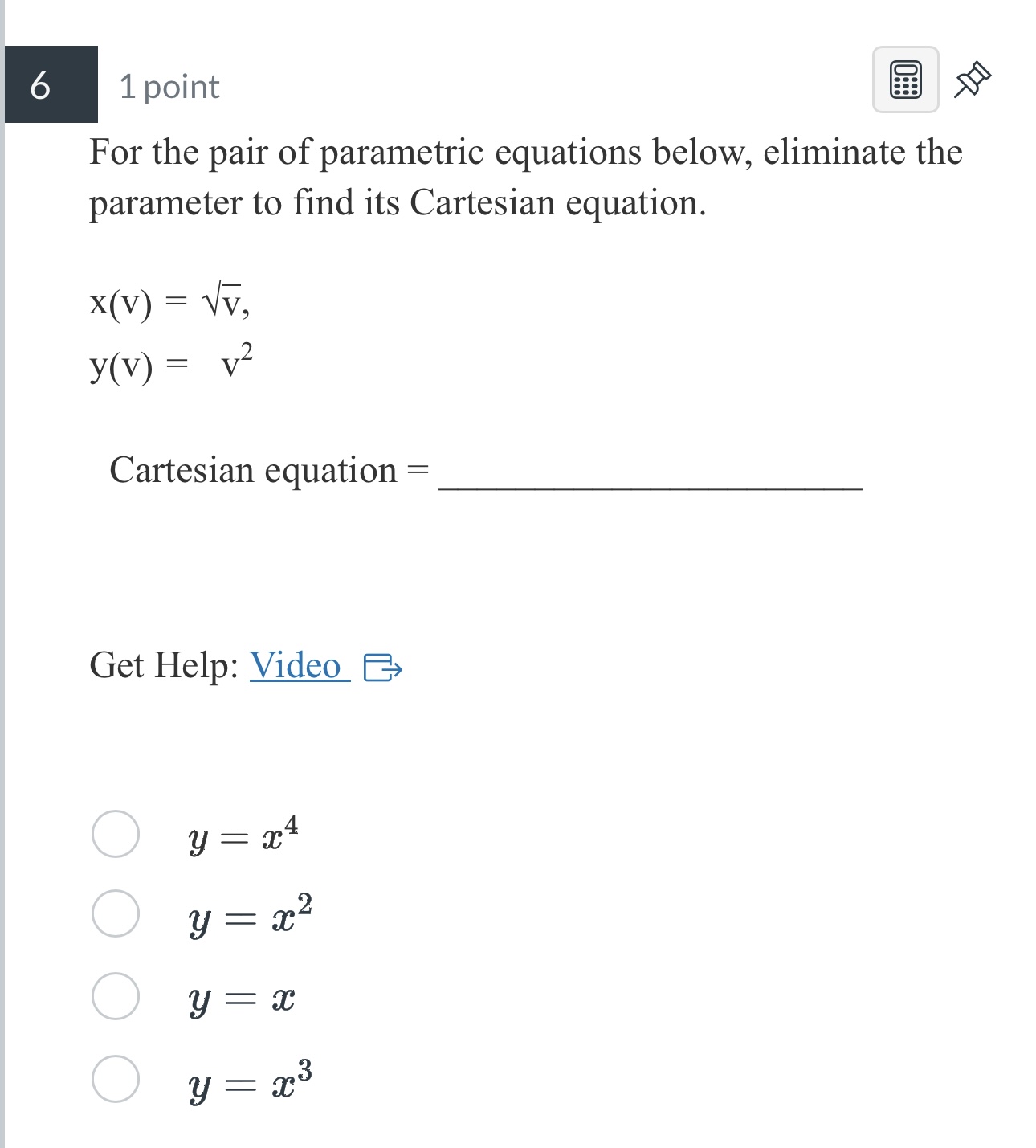Click the question prompt text
The height and width of the screenshot is (1148, 1036).
click(x=522, y=177)
